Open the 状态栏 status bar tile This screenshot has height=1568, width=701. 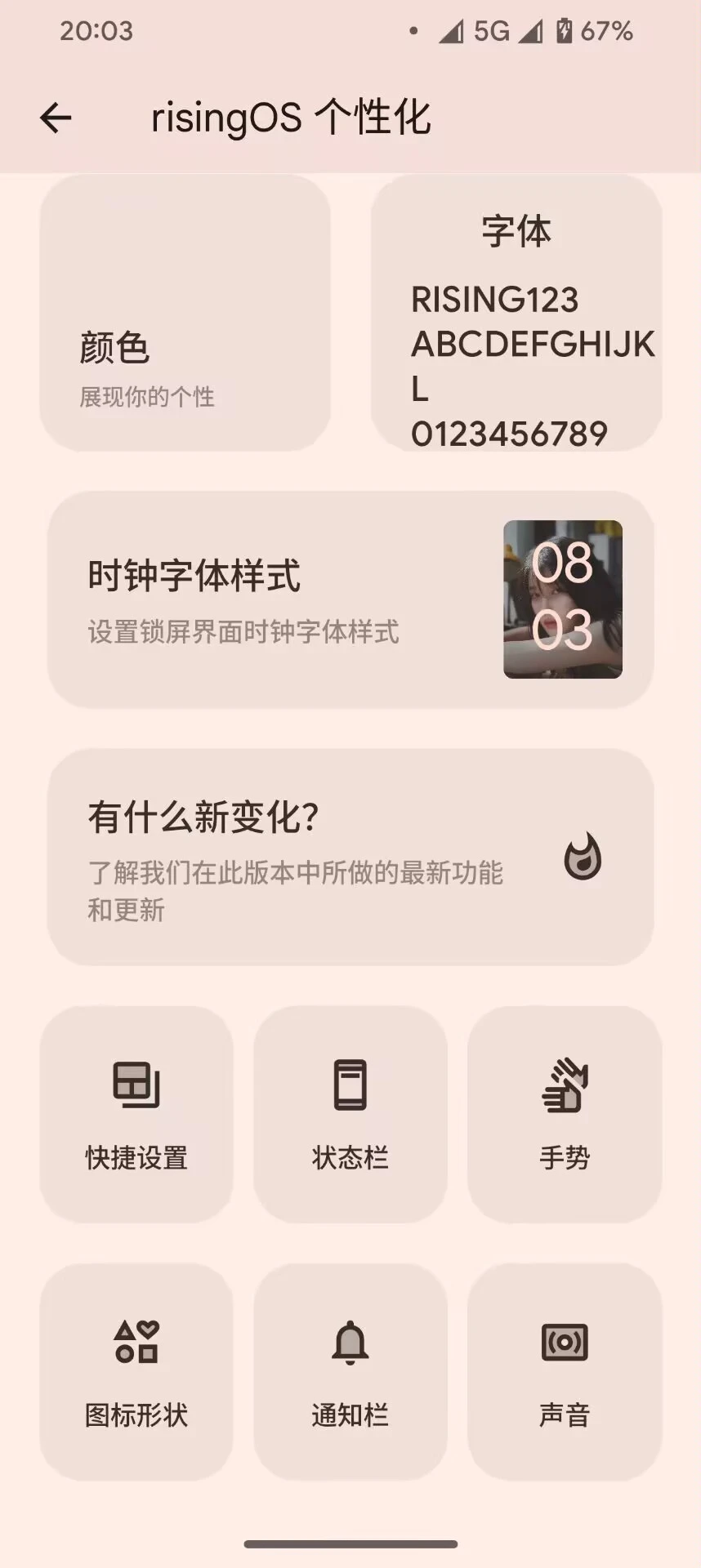click(350, 1114)
